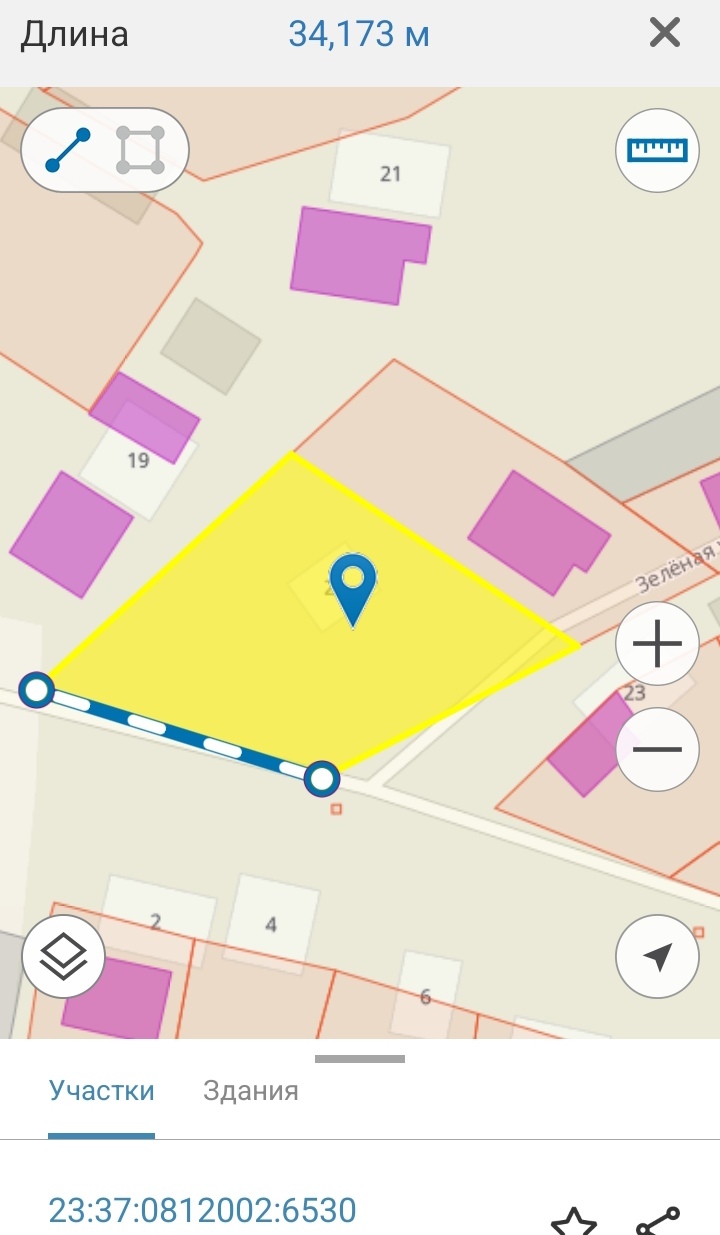
Task: Center map on my location
Action: [x=657, y=956]
